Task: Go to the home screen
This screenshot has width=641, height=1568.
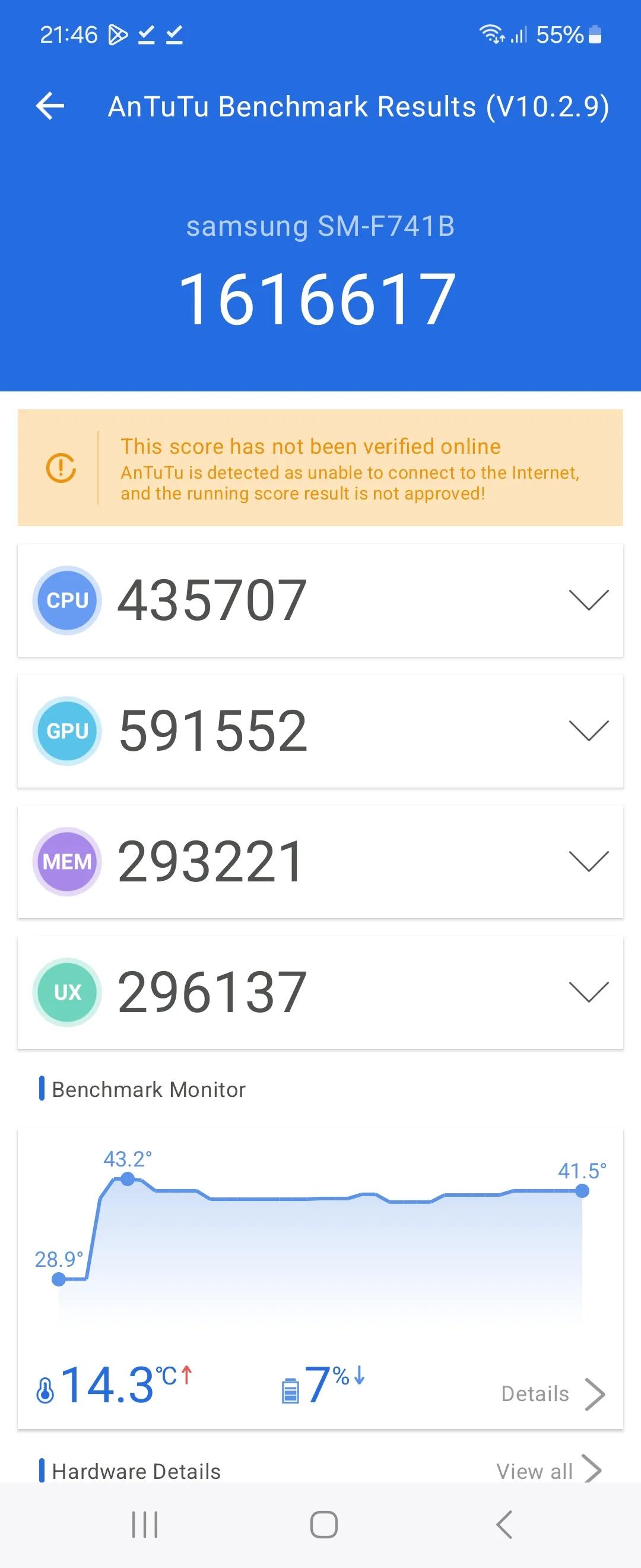Action: tap(323, 1524)
